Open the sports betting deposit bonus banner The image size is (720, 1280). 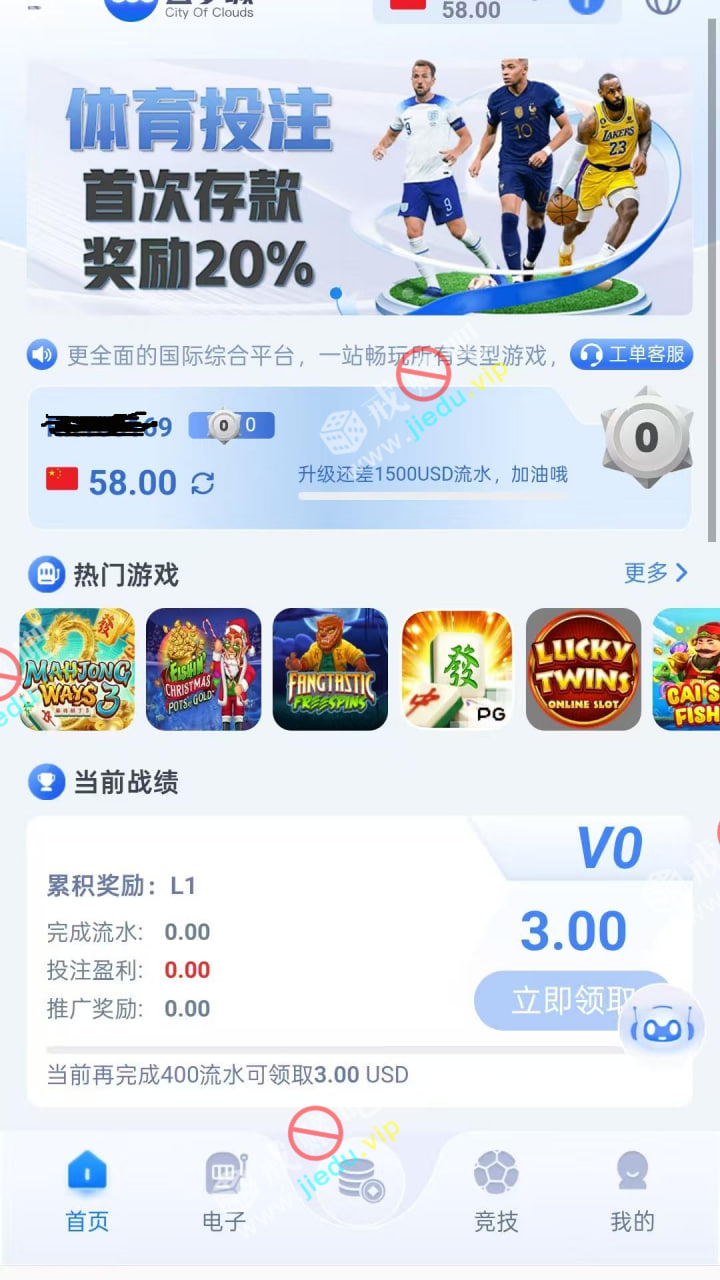coord(359,187)
